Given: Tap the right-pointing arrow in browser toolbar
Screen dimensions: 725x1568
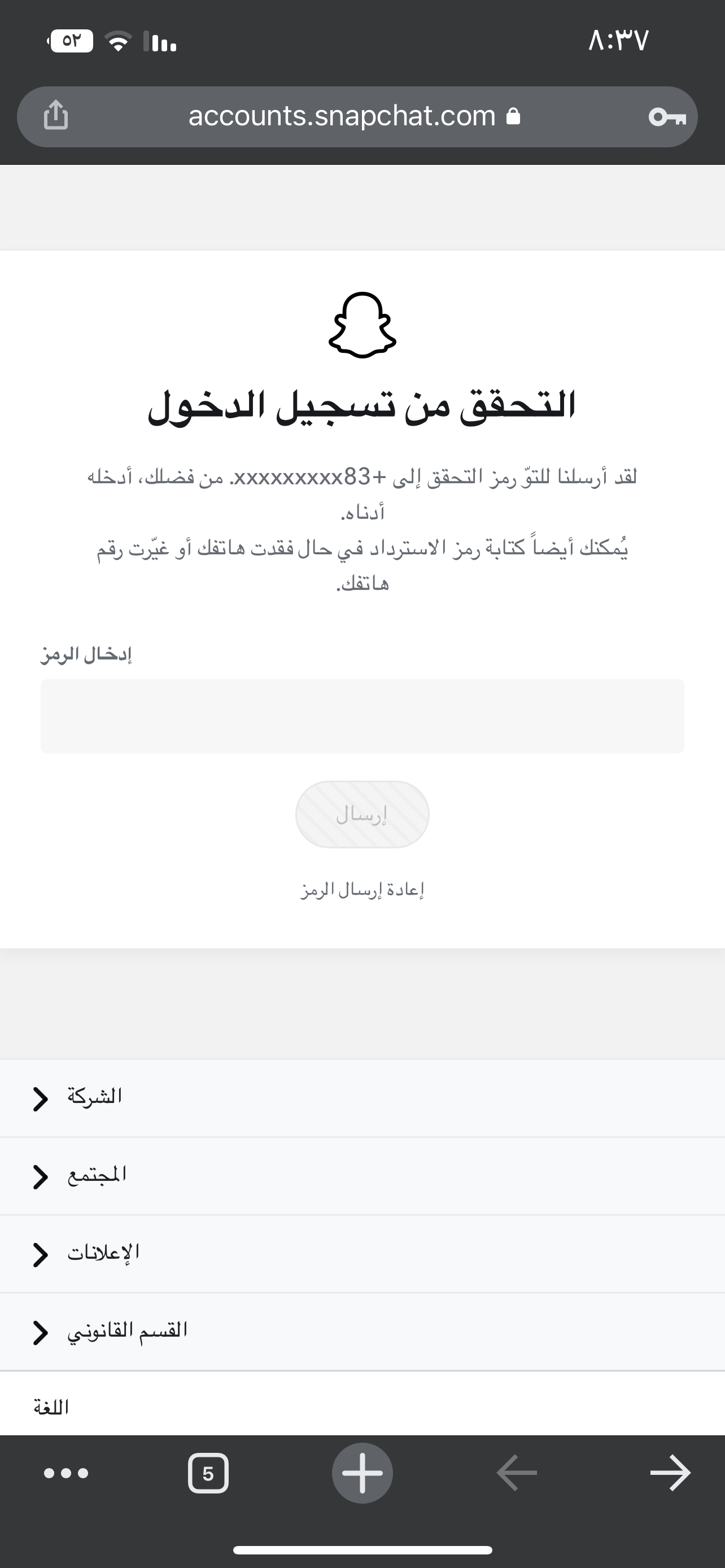Looking at the screenshot, I should tap(670, 1473).
